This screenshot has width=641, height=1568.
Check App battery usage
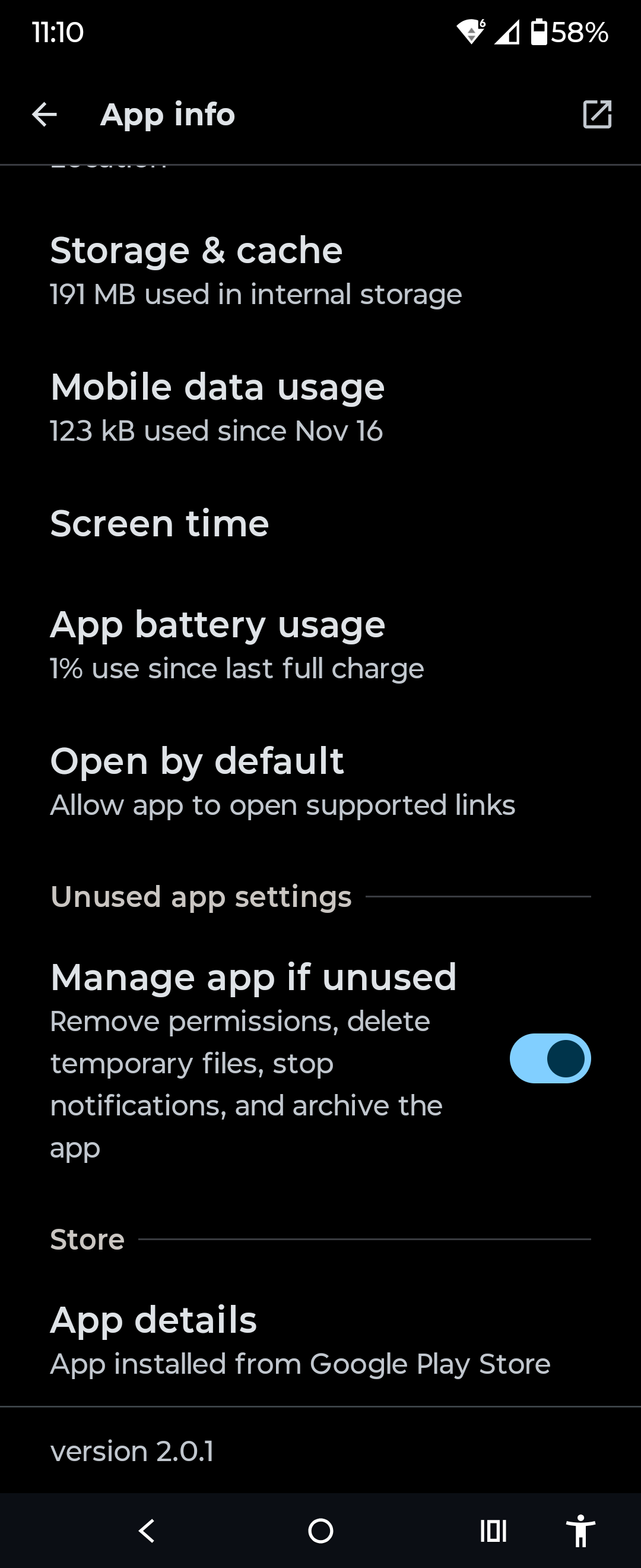(237, 645)
